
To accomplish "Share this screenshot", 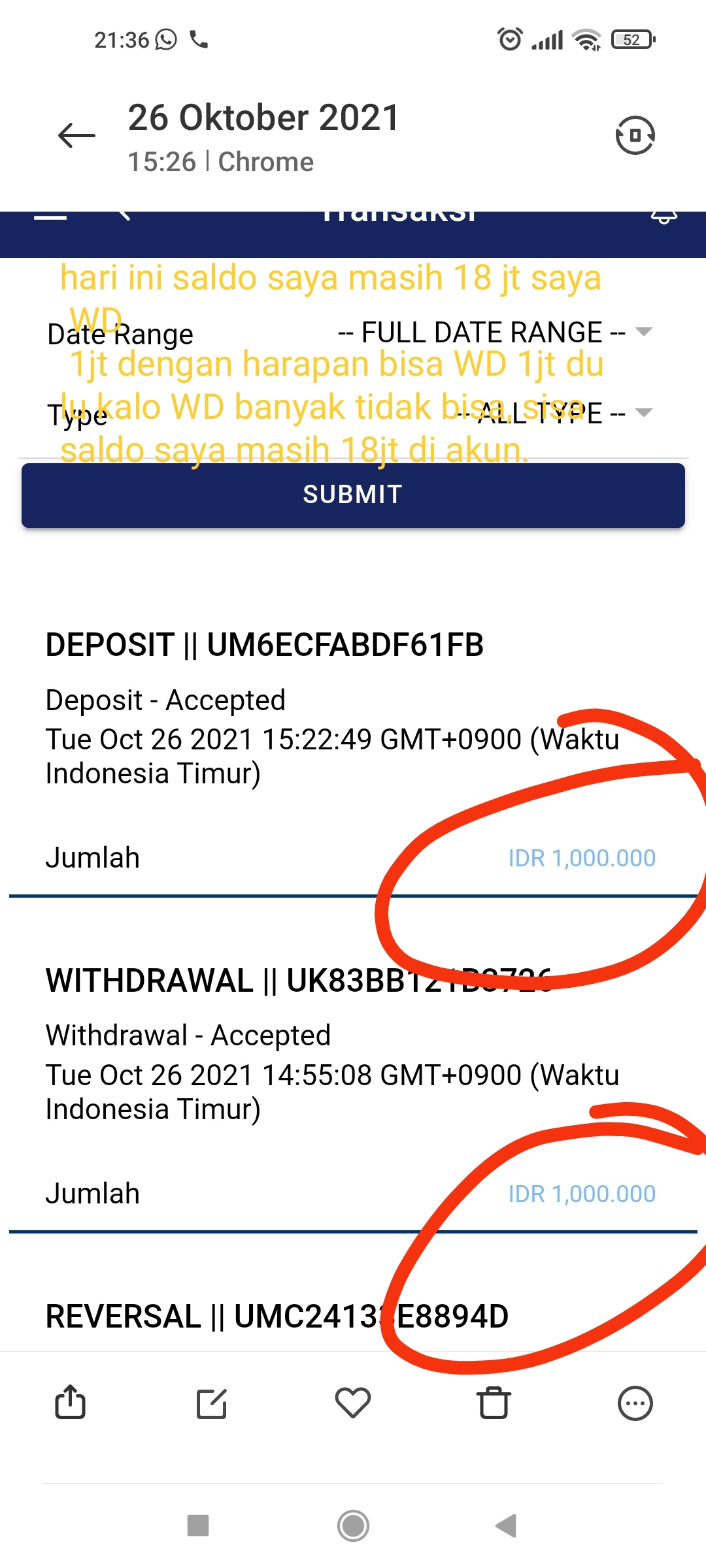I will pos(71,1403).
